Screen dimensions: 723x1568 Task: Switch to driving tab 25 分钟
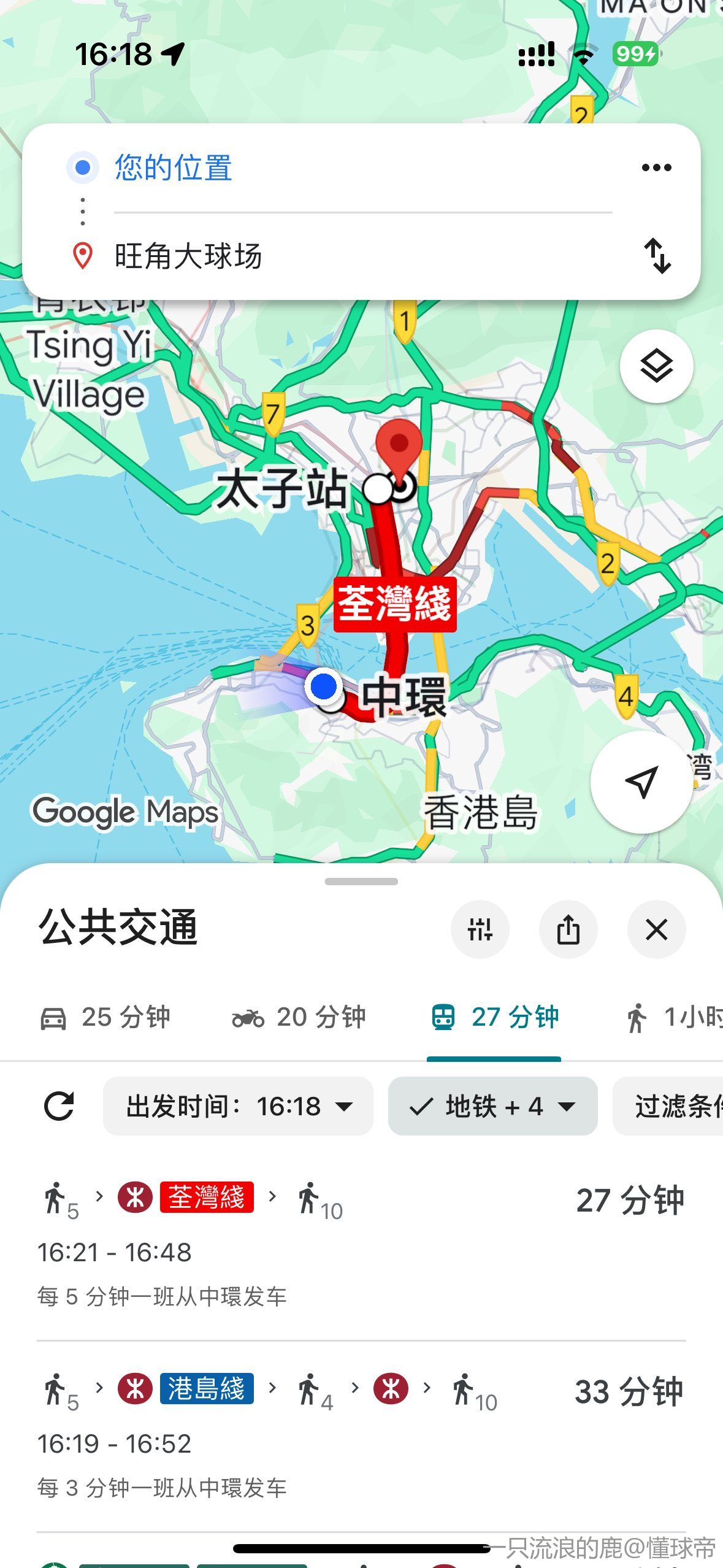click(x=105, y=1018)
